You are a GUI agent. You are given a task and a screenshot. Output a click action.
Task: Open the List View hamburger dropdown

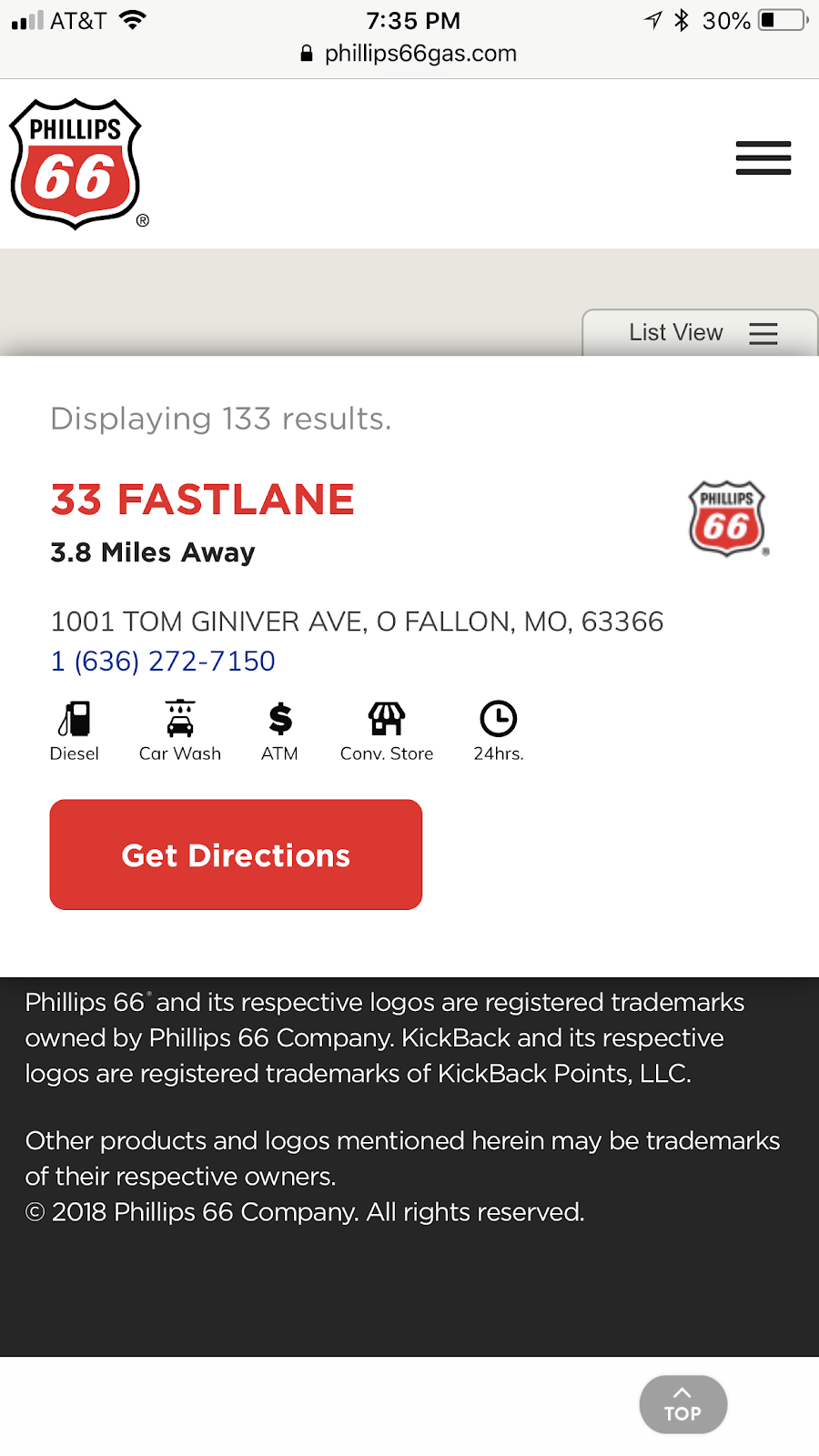[x=763, y=332]
